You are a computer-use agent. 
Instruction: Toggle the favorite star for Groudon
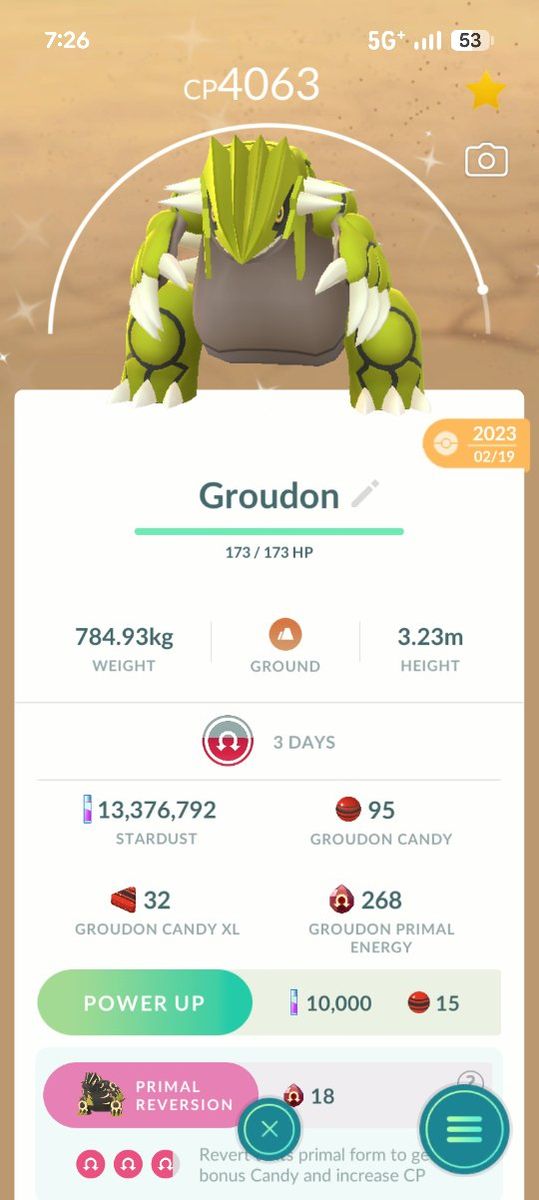click(486, 91)
